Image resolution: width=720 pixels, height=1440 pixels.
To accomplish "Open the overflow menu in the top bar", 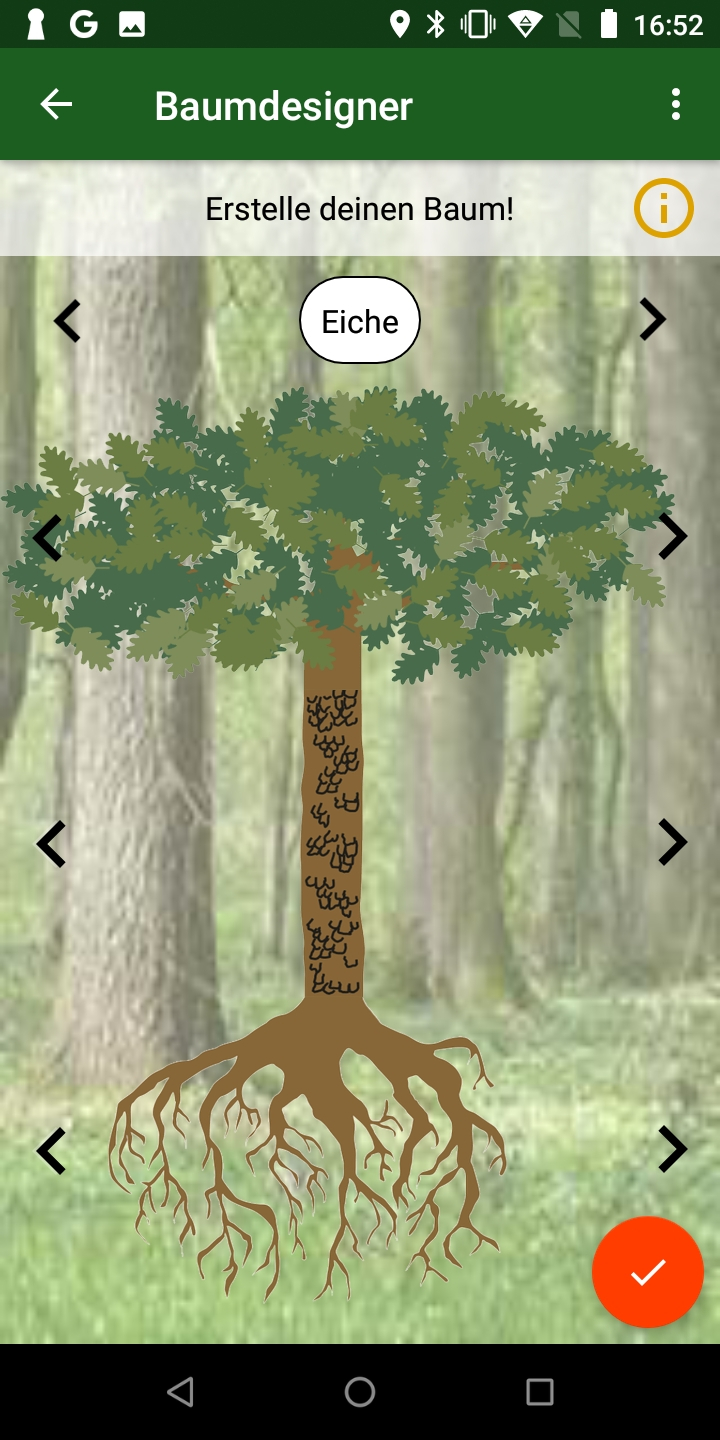I will (677, 103).
